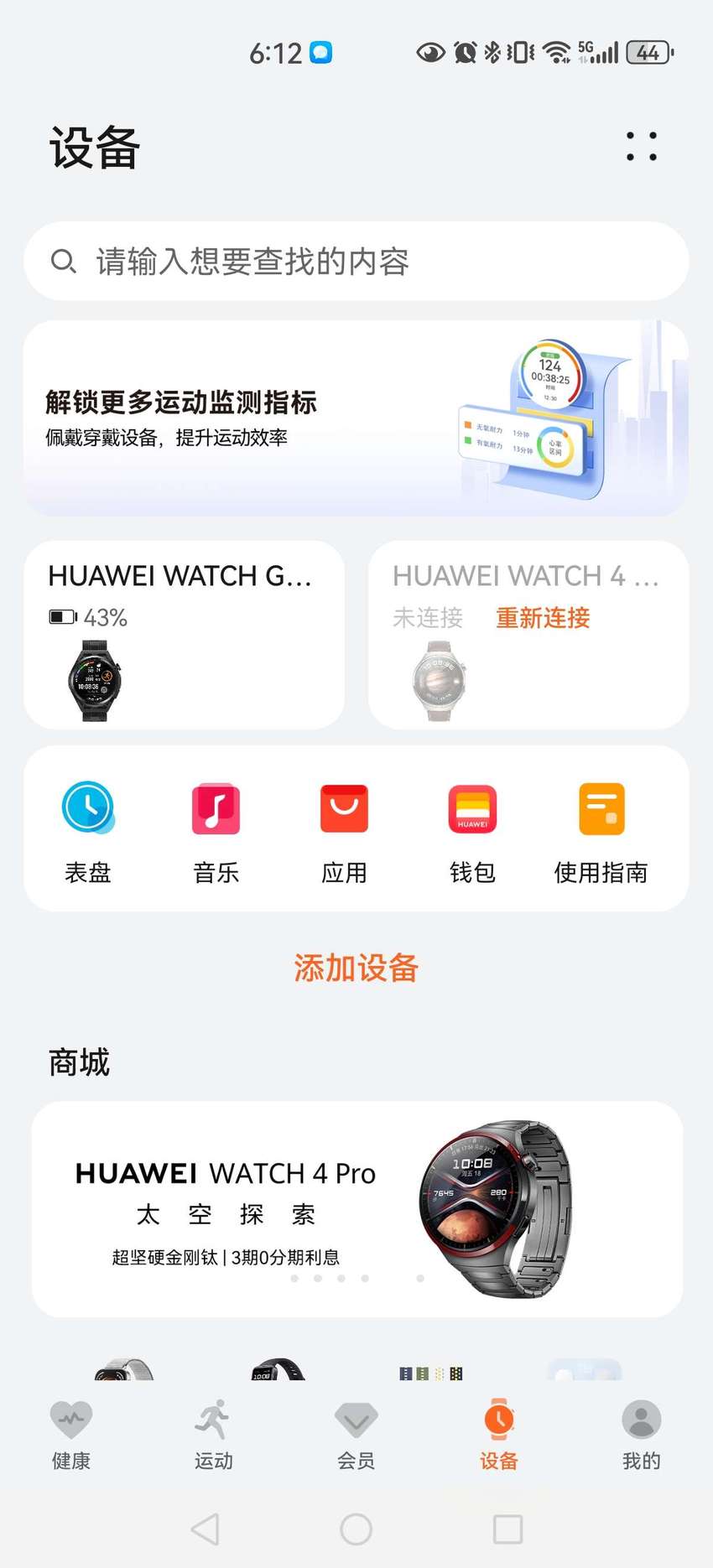The width and height of the screenshot is (713, 1568).
Task: Switch to the 运动 tab
Action: (x=214, y=1436)
